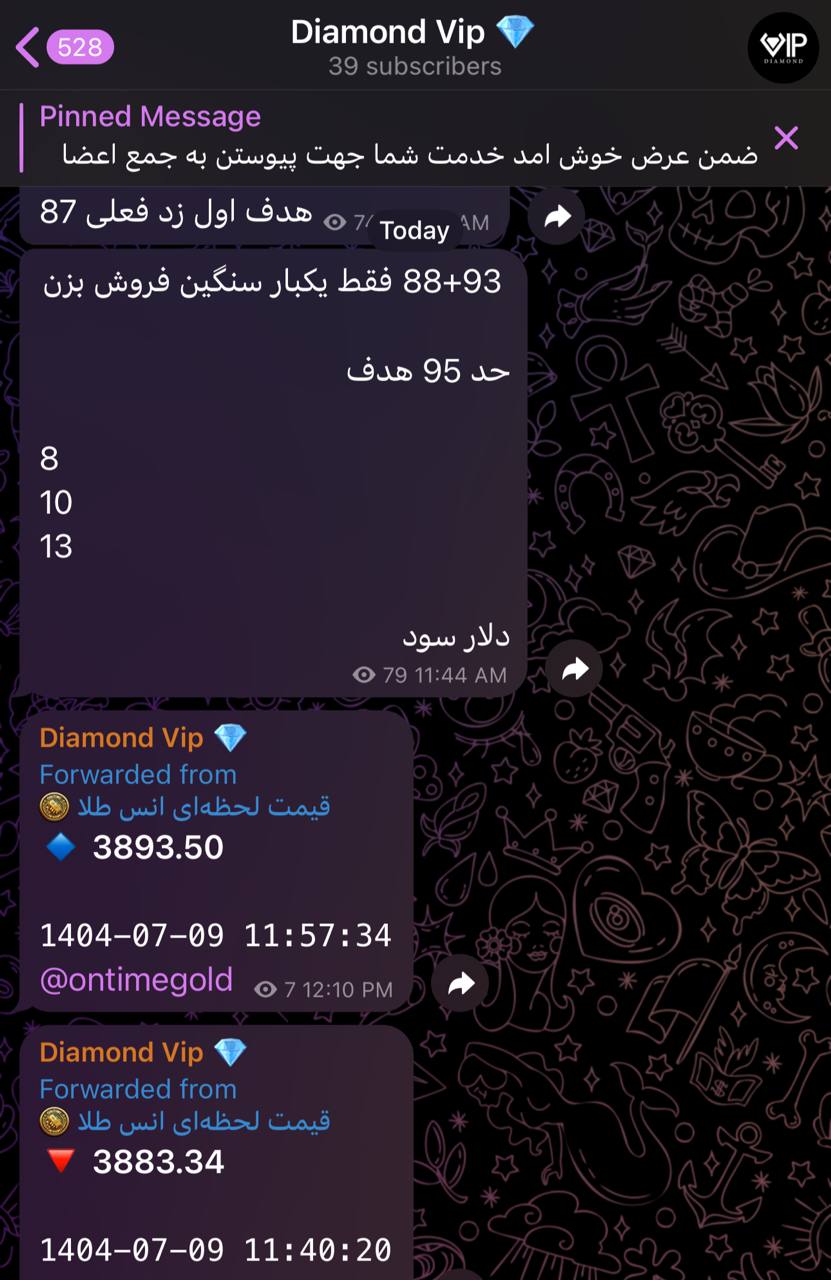Screen dimensions: 831x1280
Task: Tap the gold coin icon in the forwarded channel name
Action: point(55,806)
